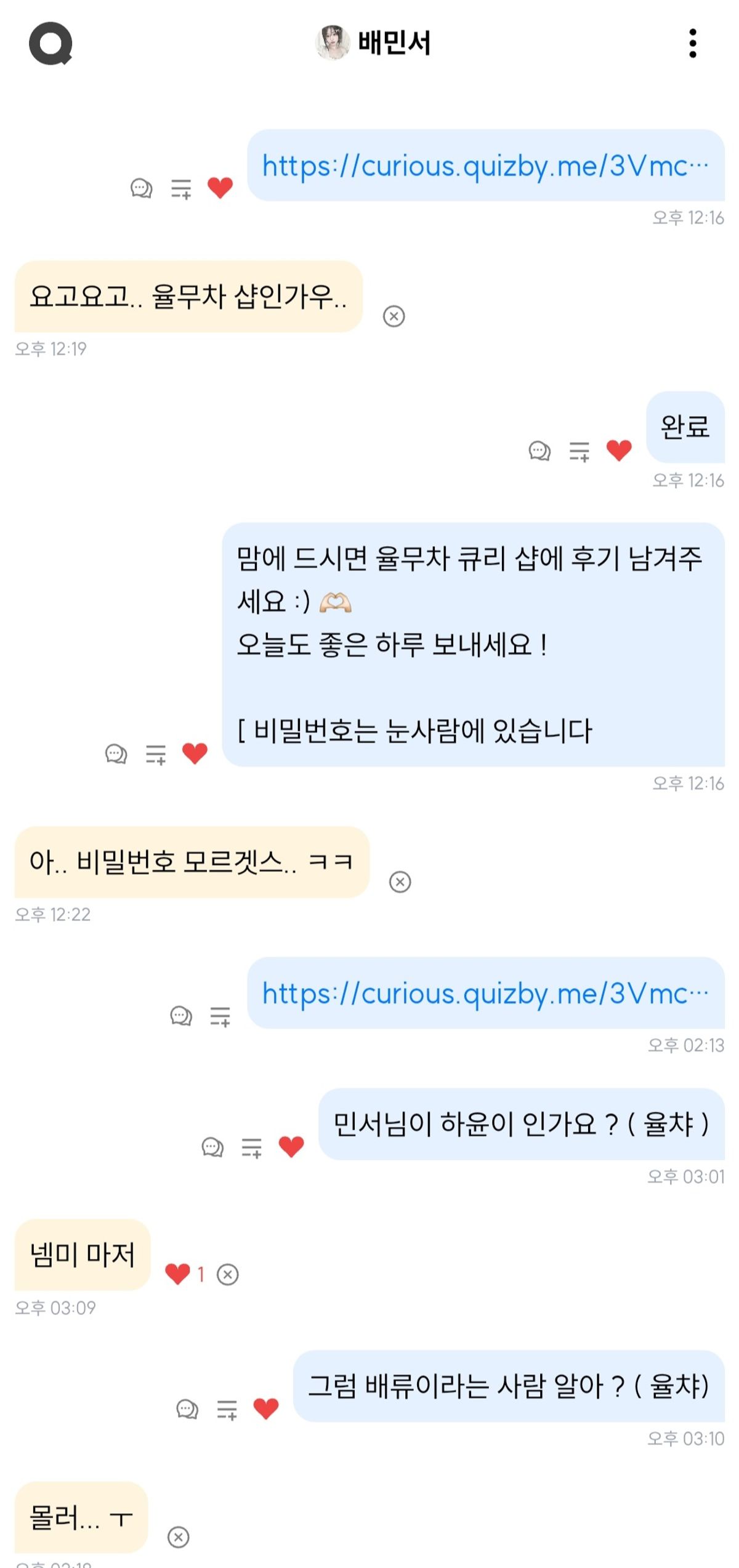
Task: Tap heart next to 맘에 드시면 message
Action: click(x=195, y=754)
